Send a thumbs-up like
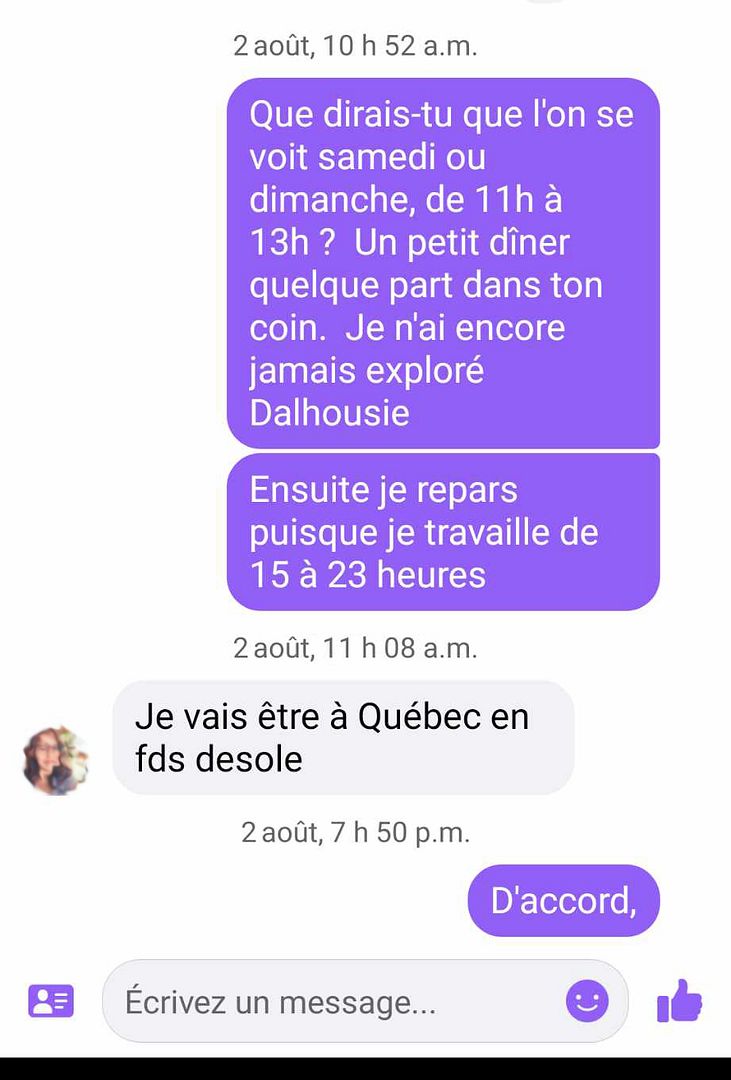This screenshot has width=731, height=1080. click(680, 1000)
